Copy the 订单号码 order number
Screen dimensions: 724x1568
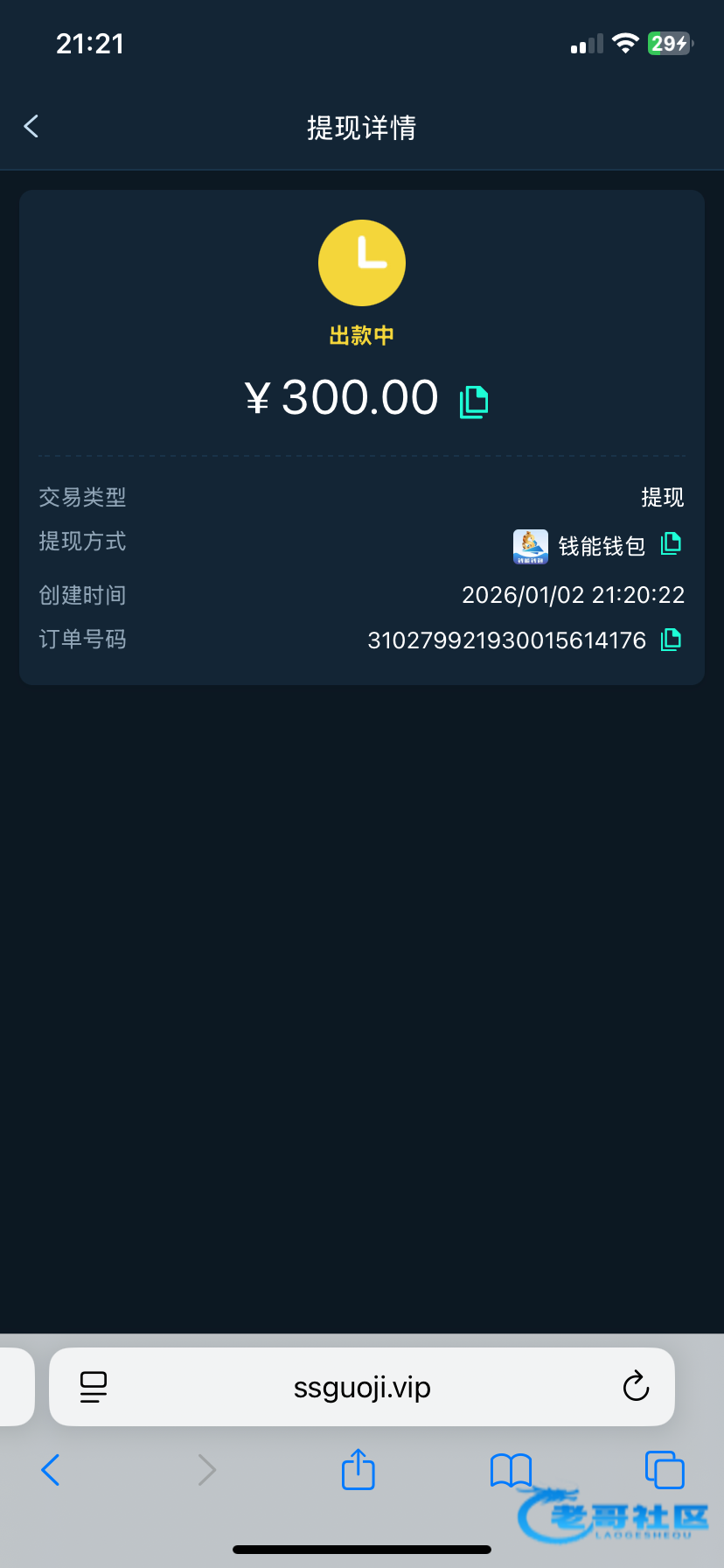(x=671, y=640)
